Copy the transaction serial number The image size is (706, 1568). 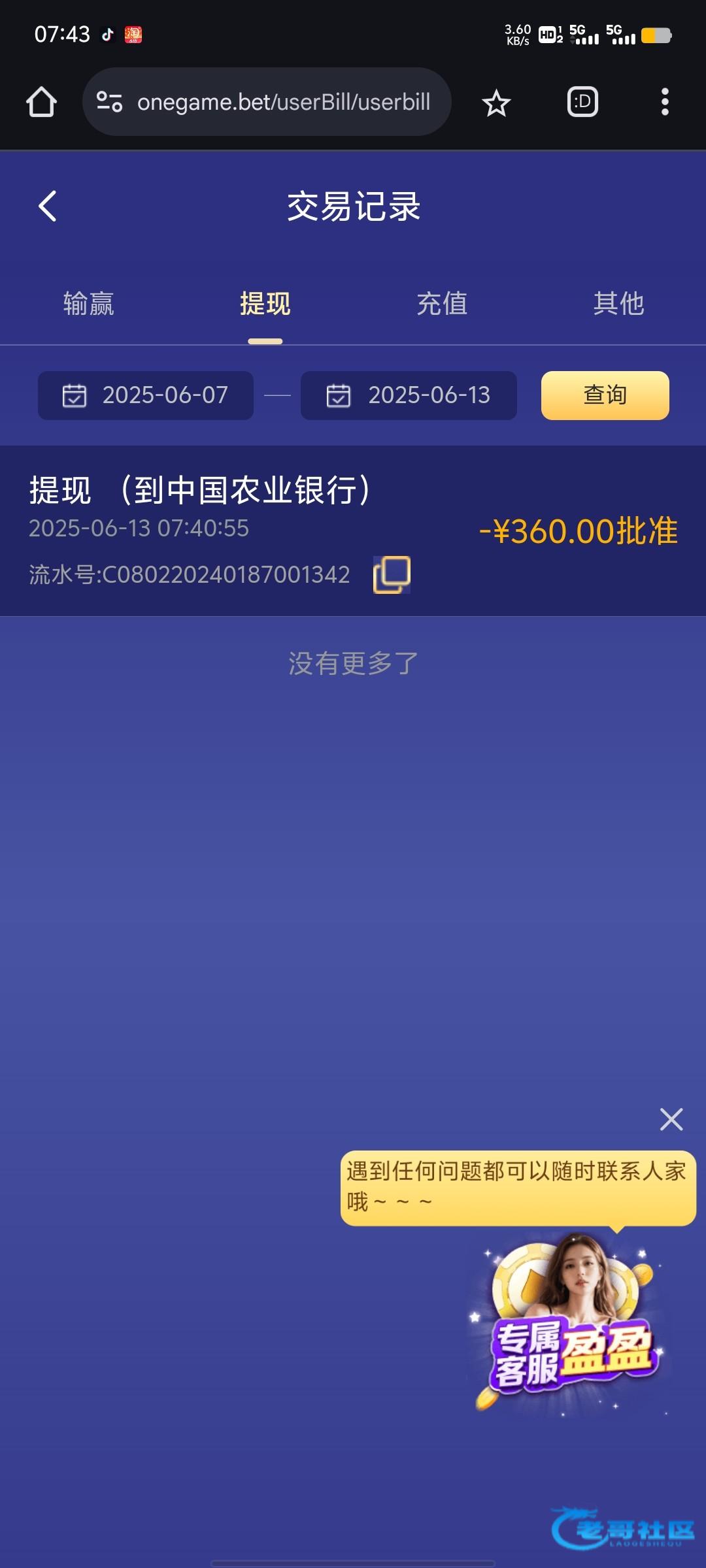pyautogui.click(x=392, y=575)
